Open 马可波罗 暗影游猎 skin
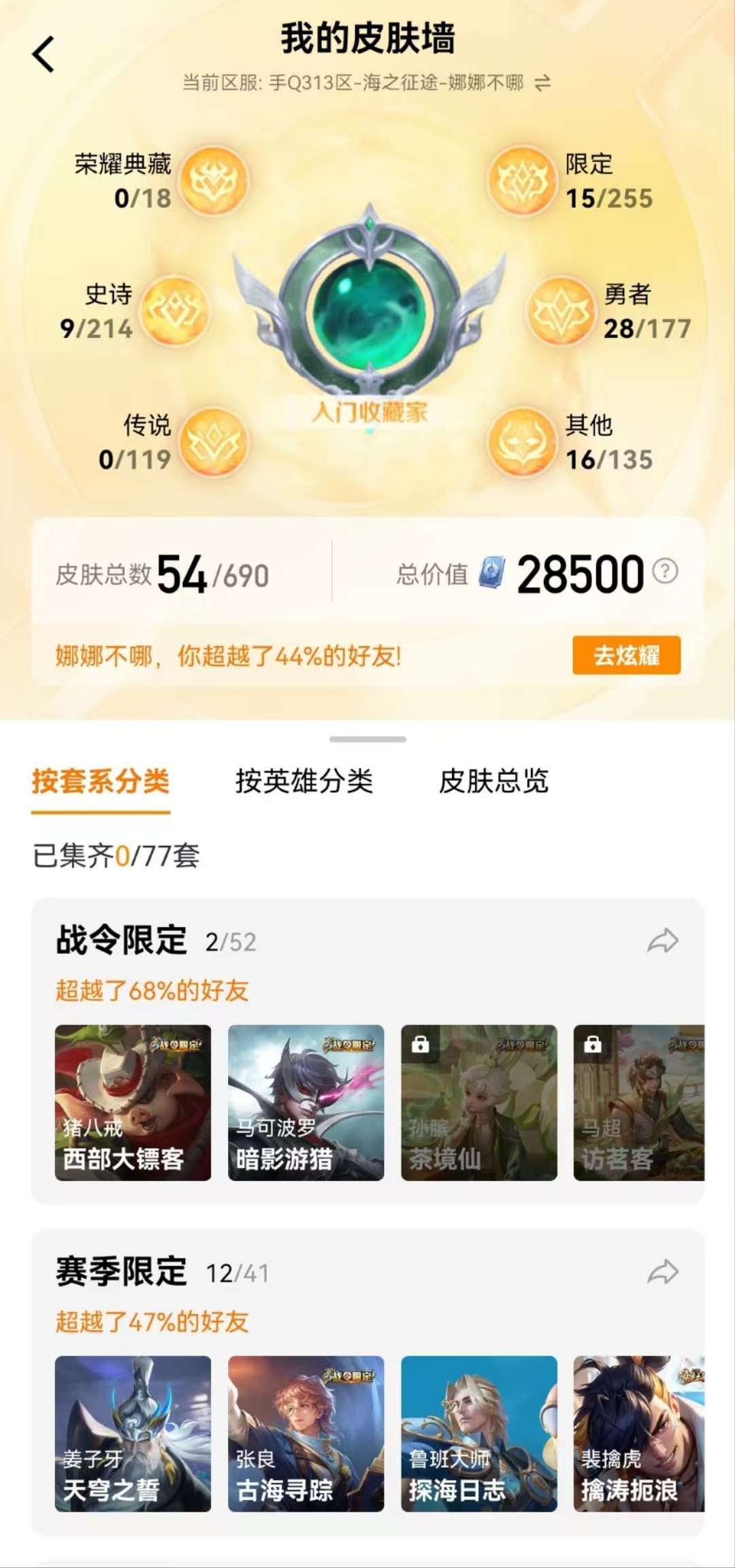 (306, 1102)
